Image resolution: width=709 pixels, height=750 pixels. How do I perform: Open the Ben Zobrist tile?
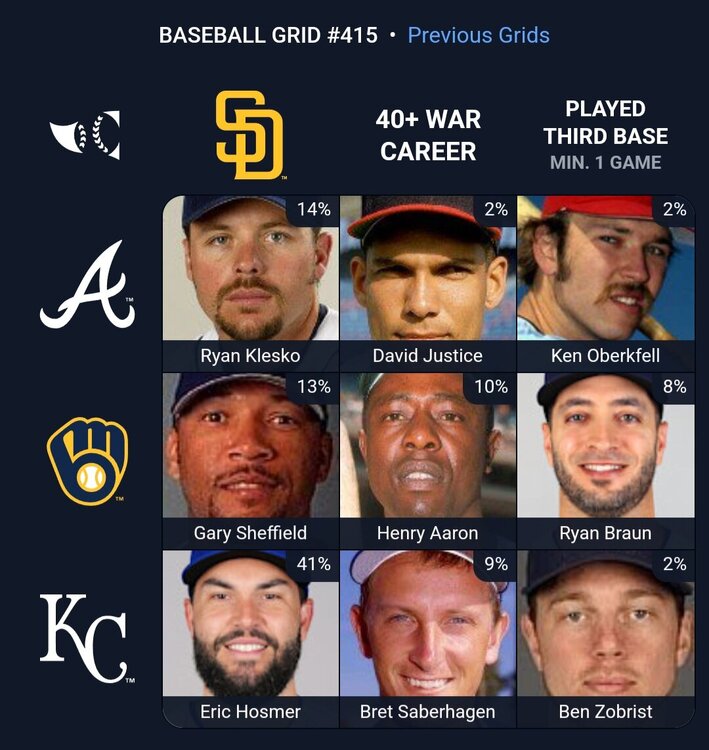pos(605,637)
